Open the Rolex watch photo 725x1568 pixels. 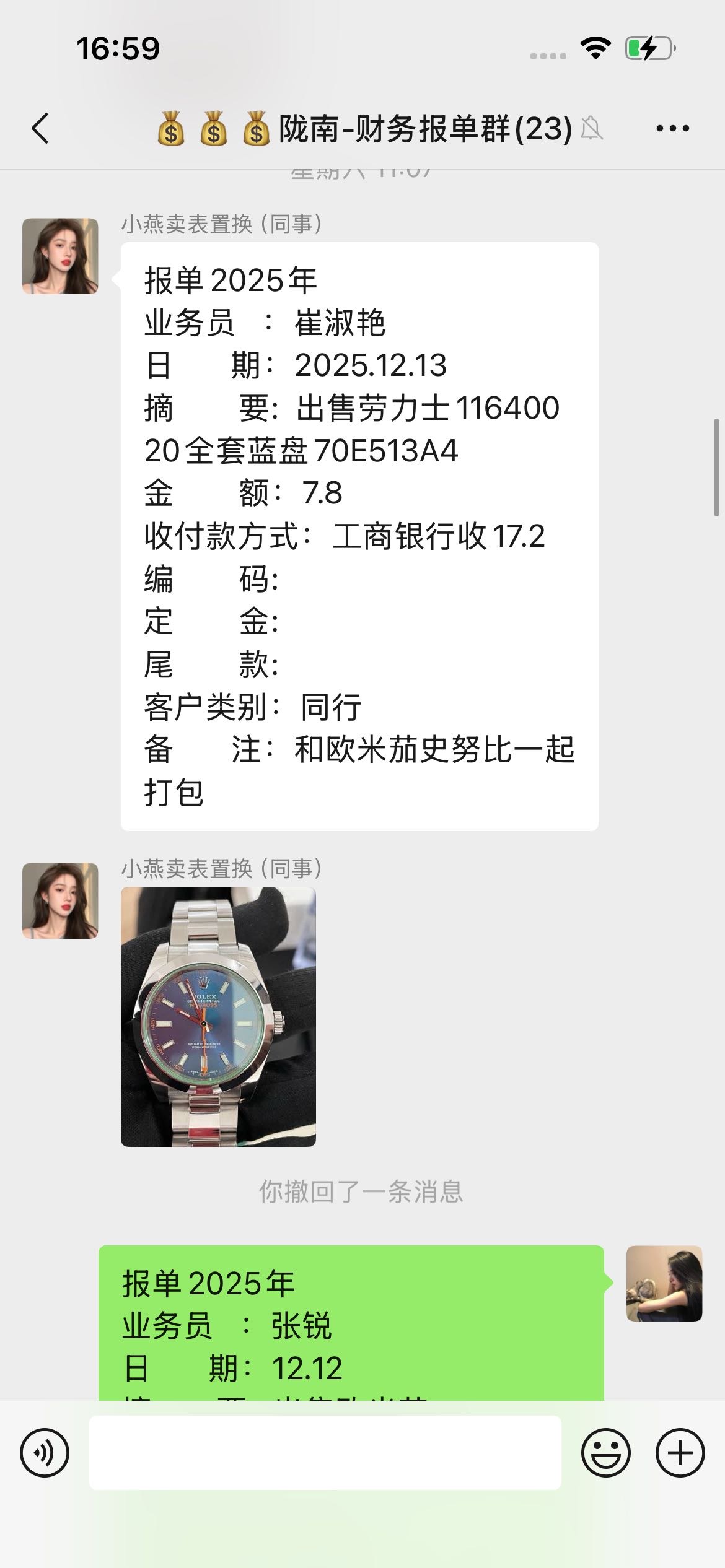(x=218, y=1017)
